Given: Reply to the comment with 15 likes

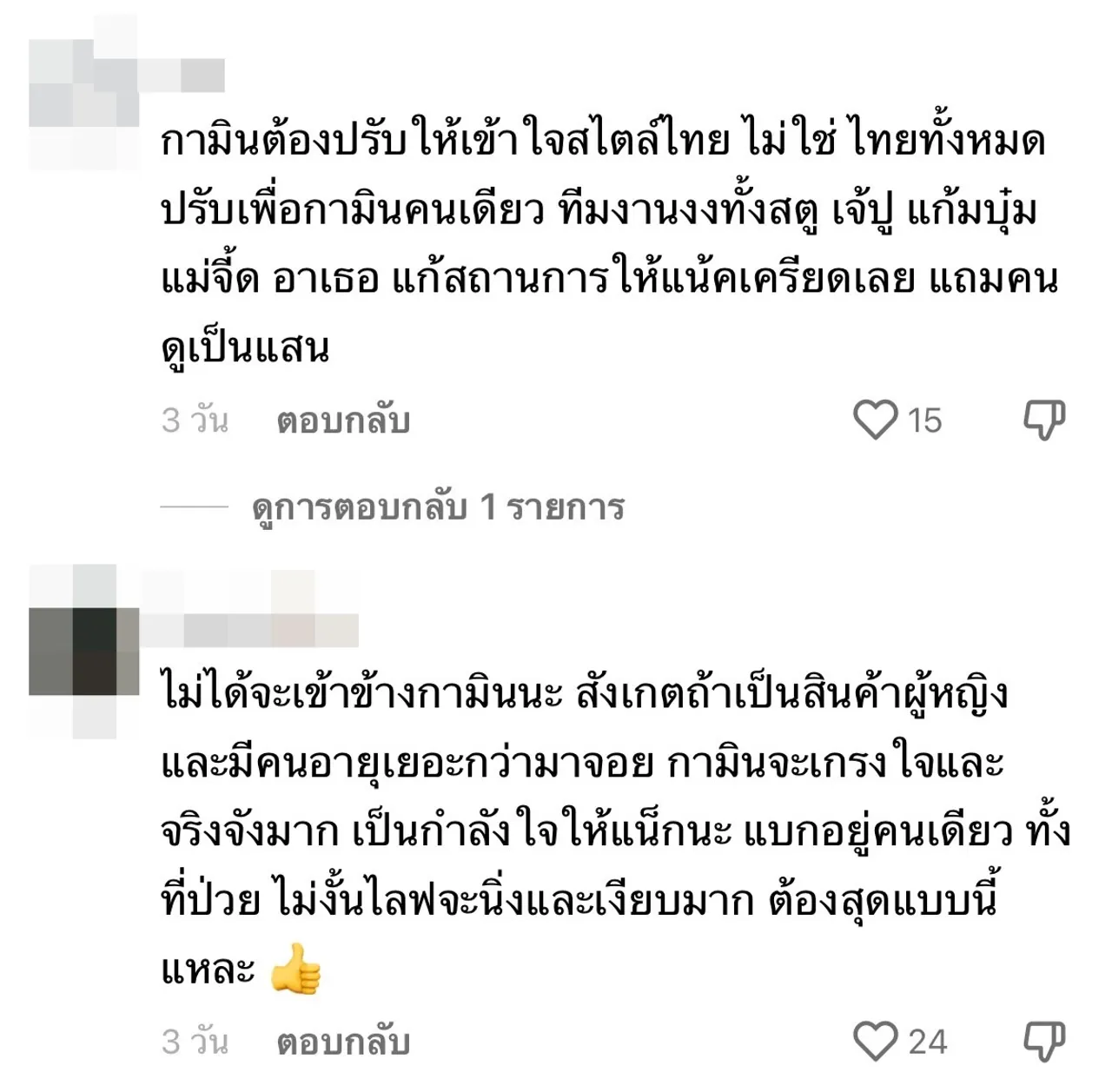Looking at the screenshot, I should tap(343, 421).
